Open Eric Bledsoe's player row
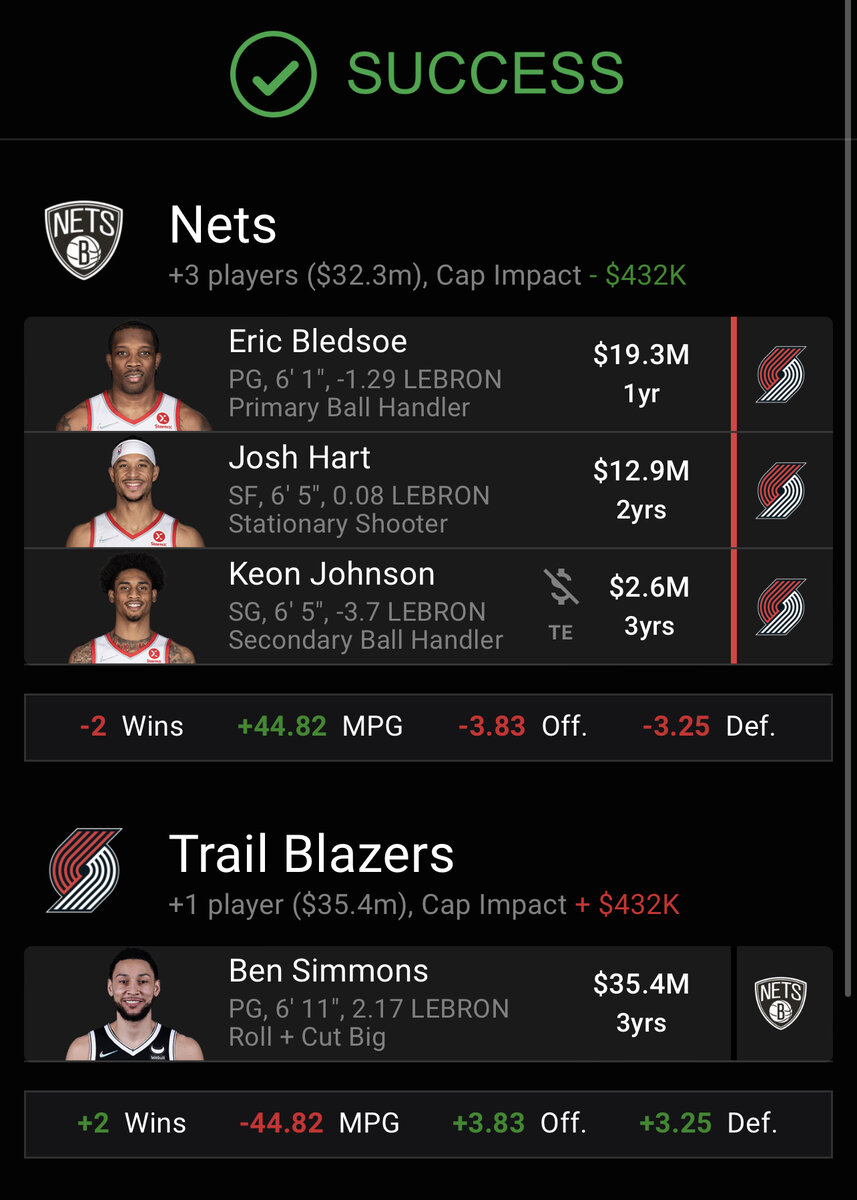 pos(378,374)
